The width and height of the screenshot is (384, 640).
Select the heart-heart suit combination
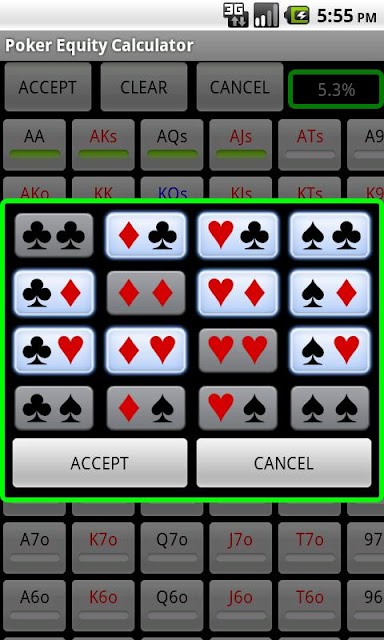coord(238,351)
